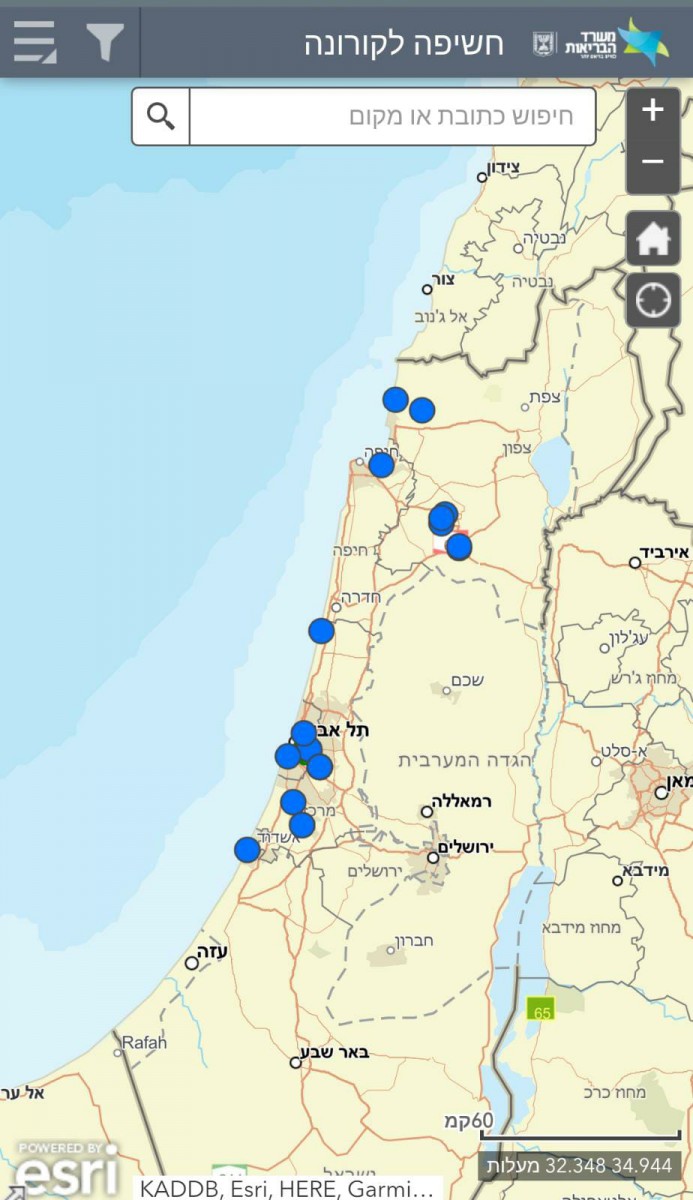This screenshot has width=693, height=1200.
Task: Open the filter funnel icon
Action: pos(104,42)
